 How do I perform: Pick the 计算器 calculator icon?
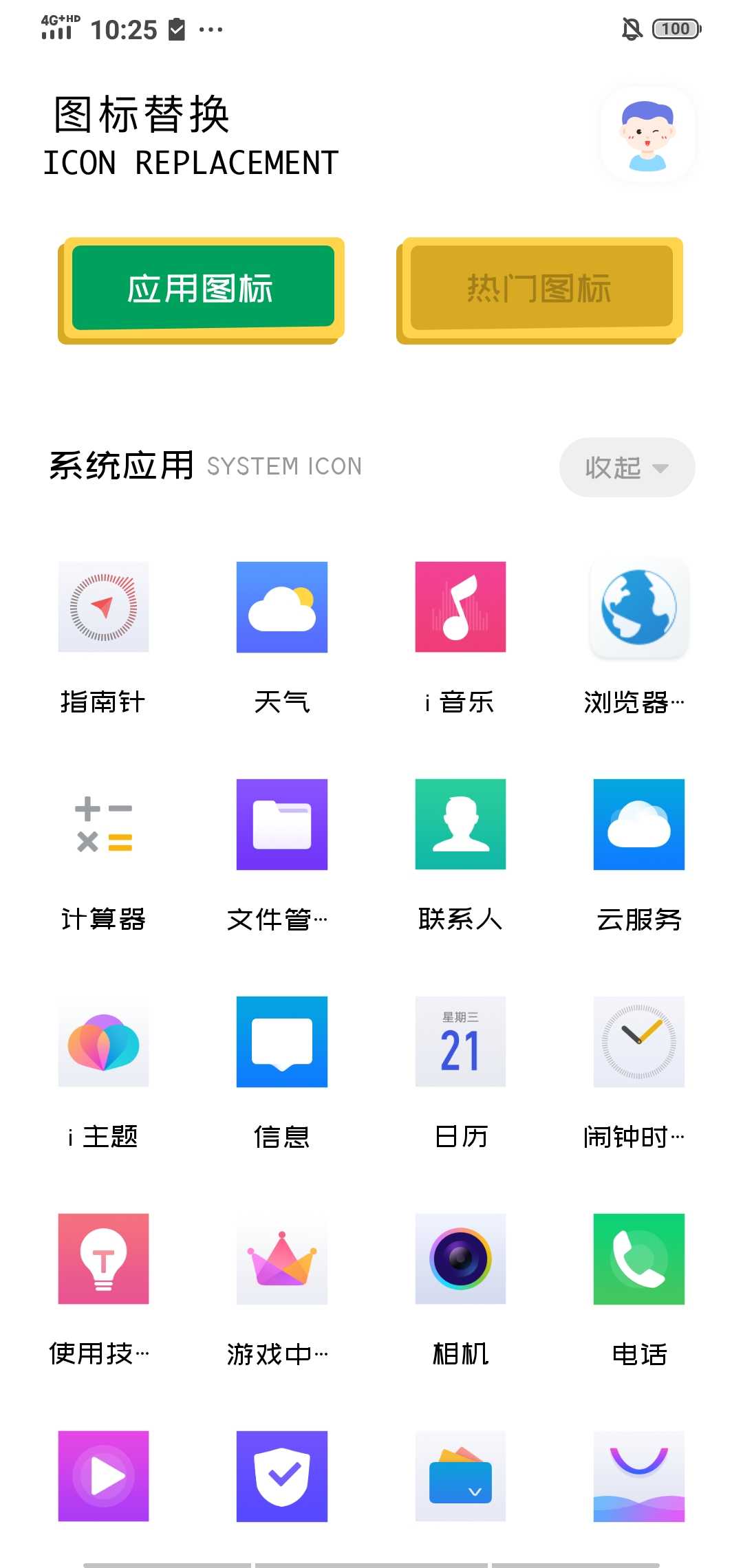(103, 825)
